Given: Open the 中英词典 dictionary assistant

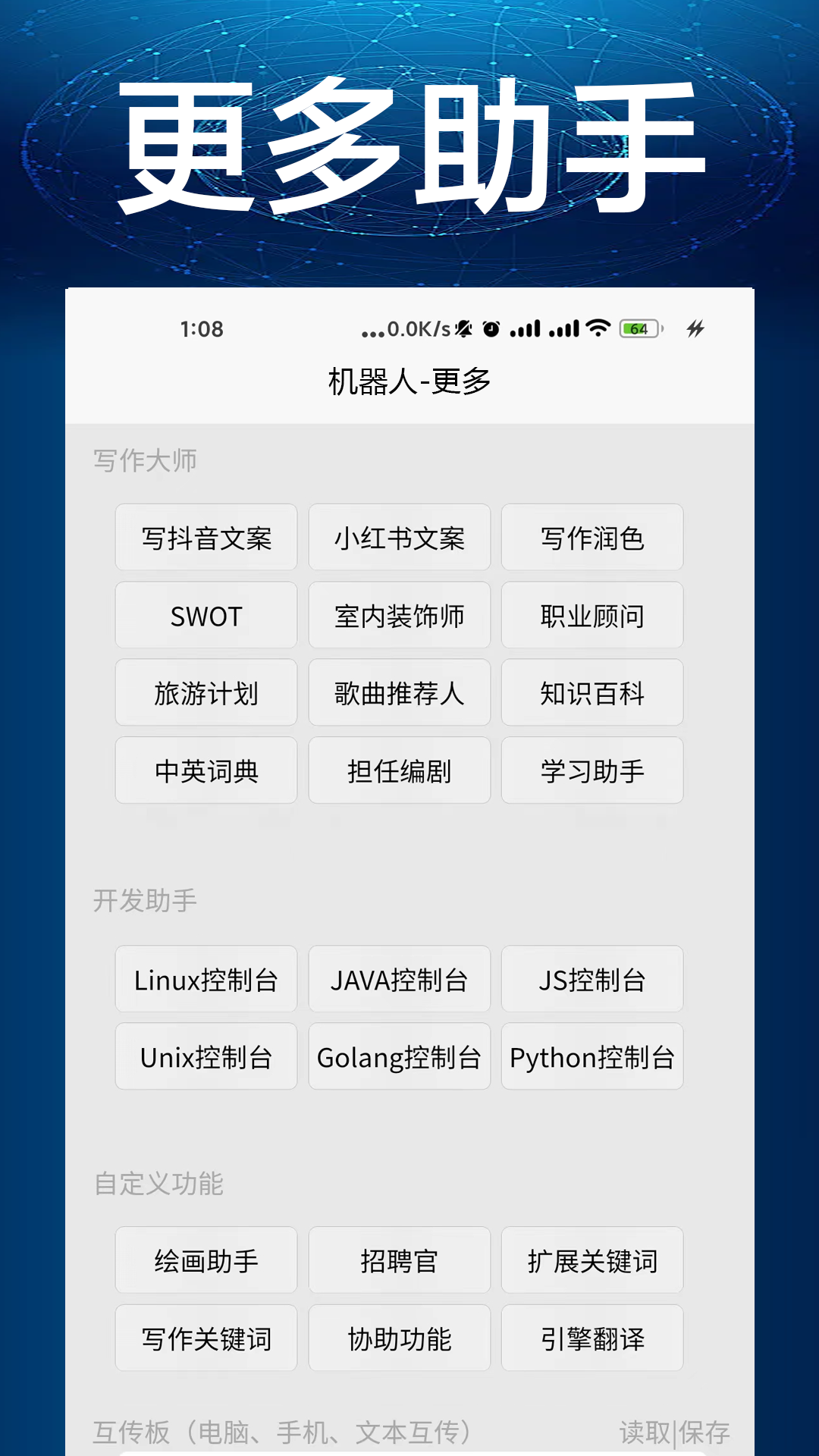Looking at the screenshot, I should 206,770.
